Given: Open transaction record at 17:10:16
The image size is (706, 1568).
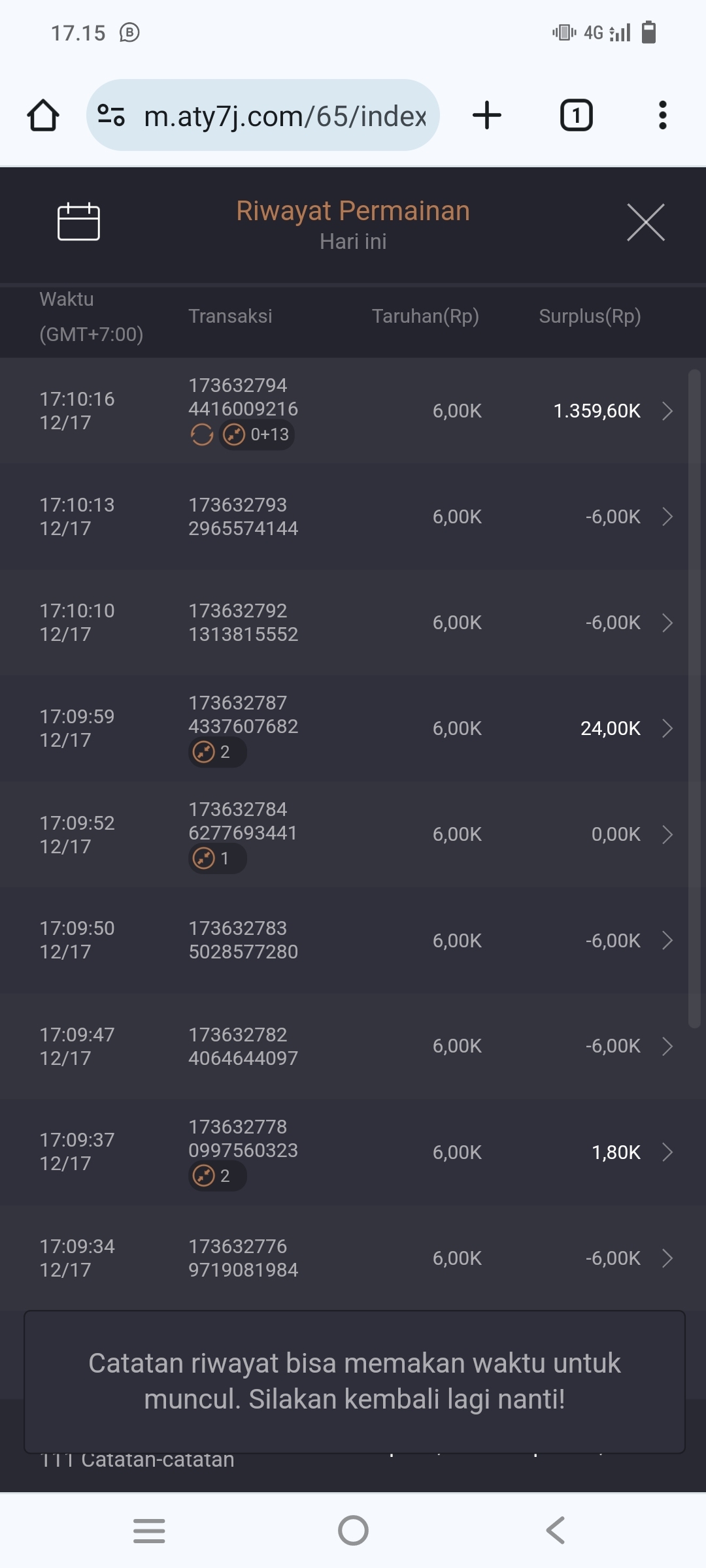Looking at the screenshot, I should click(353, 410).
